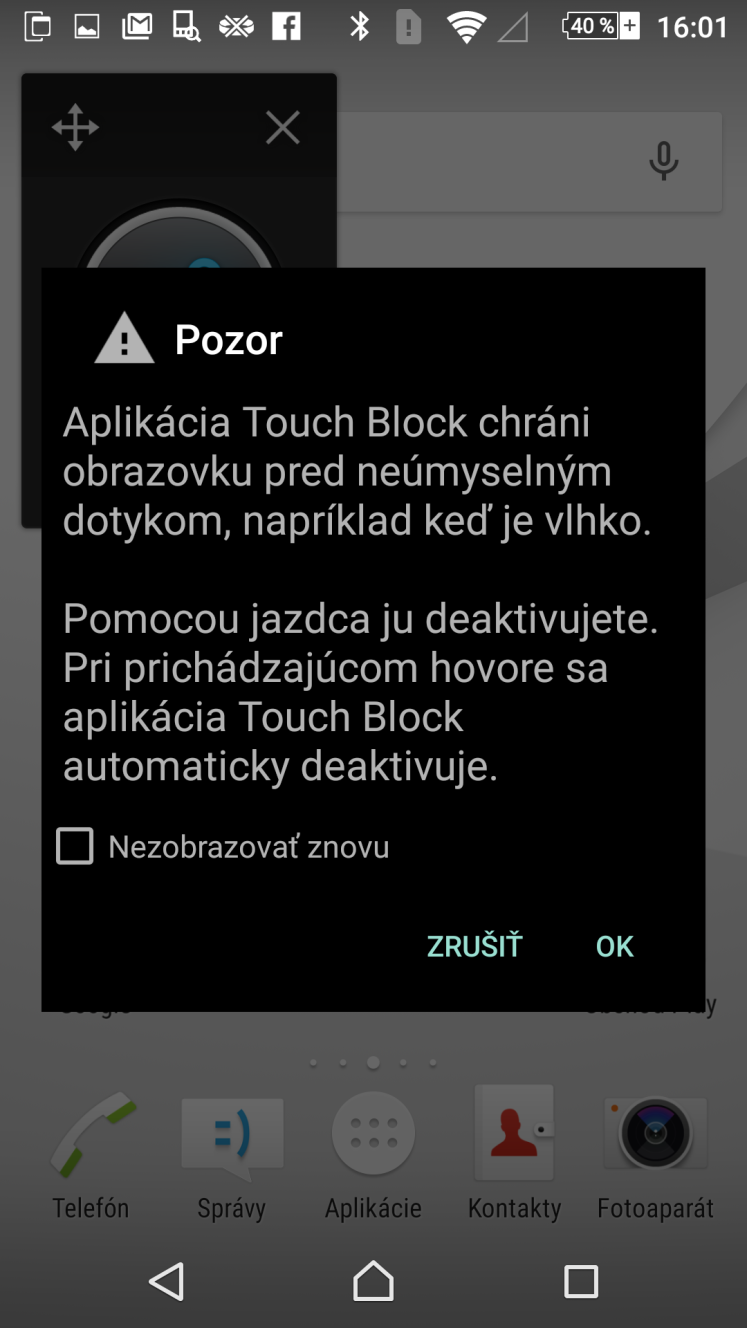The image size is (747, 1328).
Task: Check the Nezobrazovať znovu checkbox
Action: coord(75,846)
